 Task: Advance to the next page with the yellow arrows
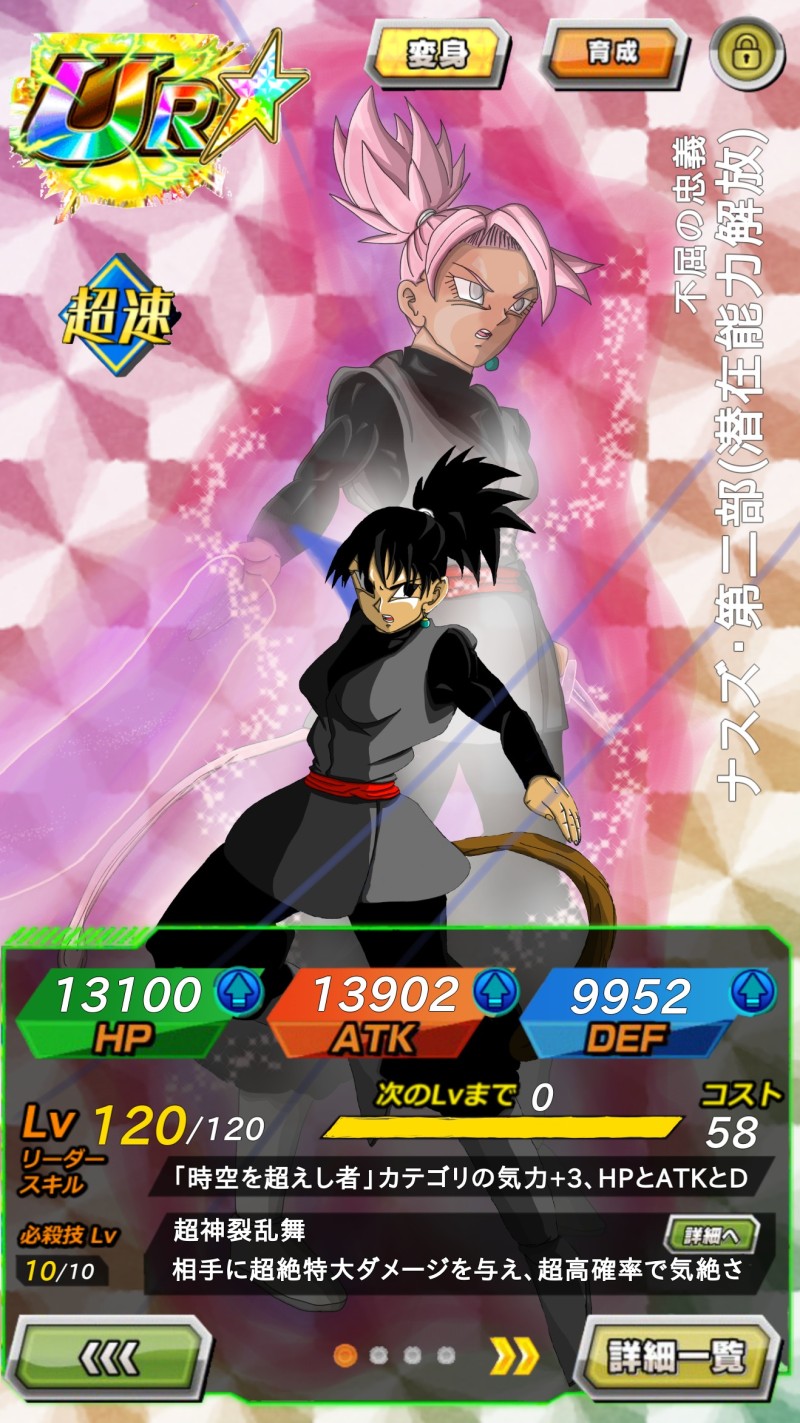click(x=514, y=1355)
